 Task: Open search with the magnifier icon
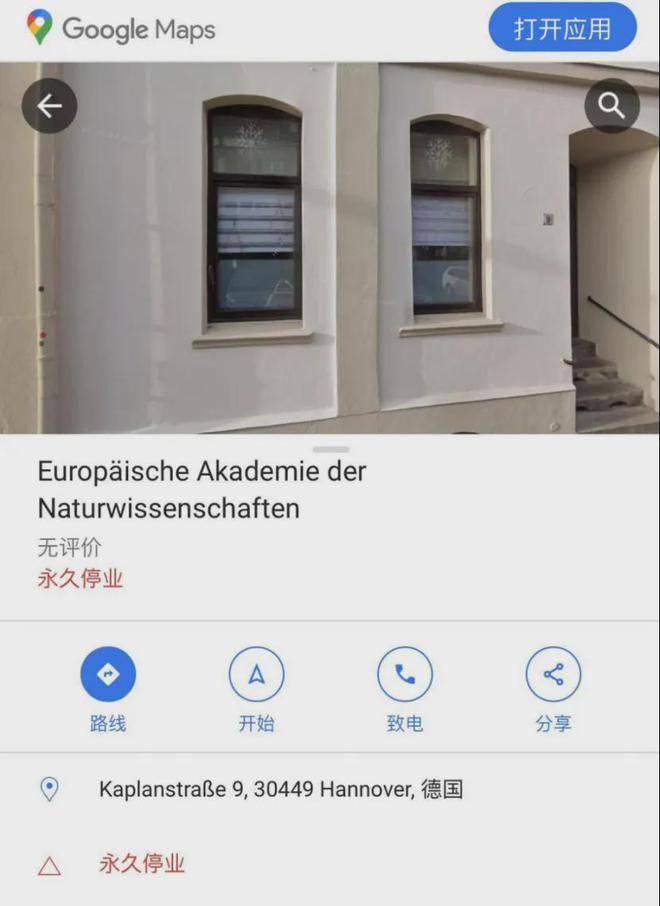click(x=611, y=106)
